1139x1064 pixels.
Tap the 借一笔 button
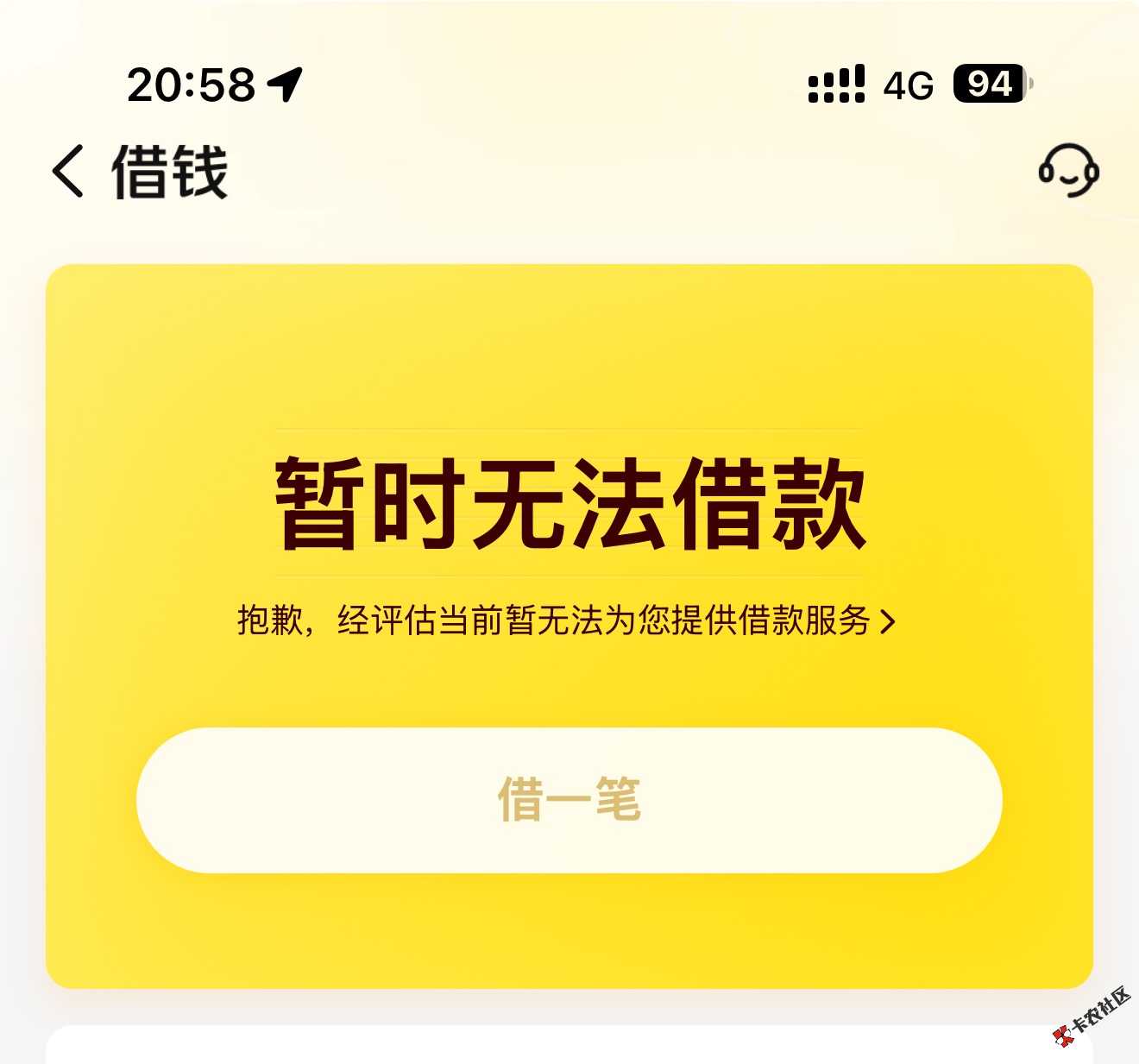coord(569,800)
